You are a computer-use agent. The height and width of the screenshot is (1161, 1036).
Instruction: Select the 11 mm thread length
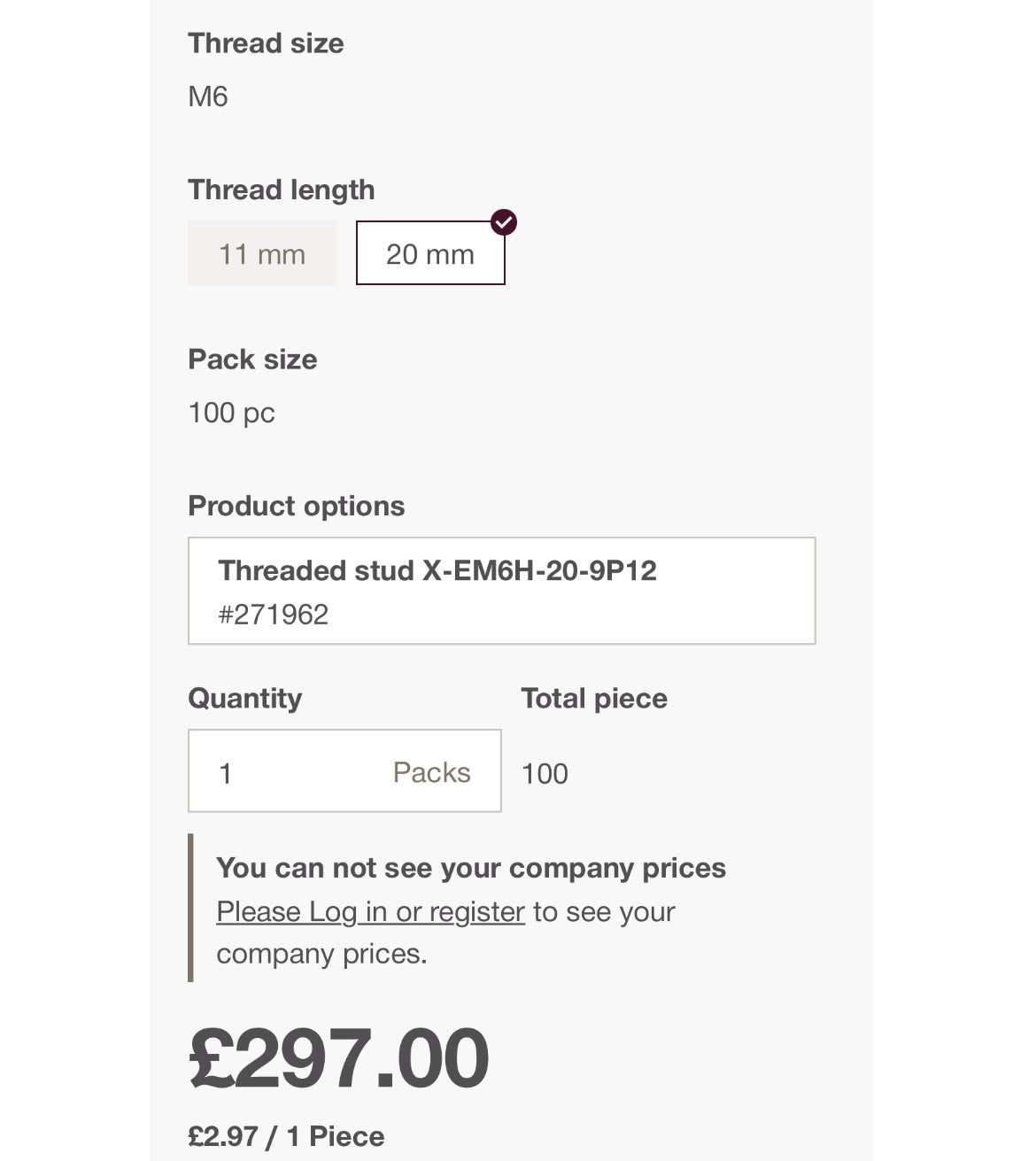[x=262, y=254]
